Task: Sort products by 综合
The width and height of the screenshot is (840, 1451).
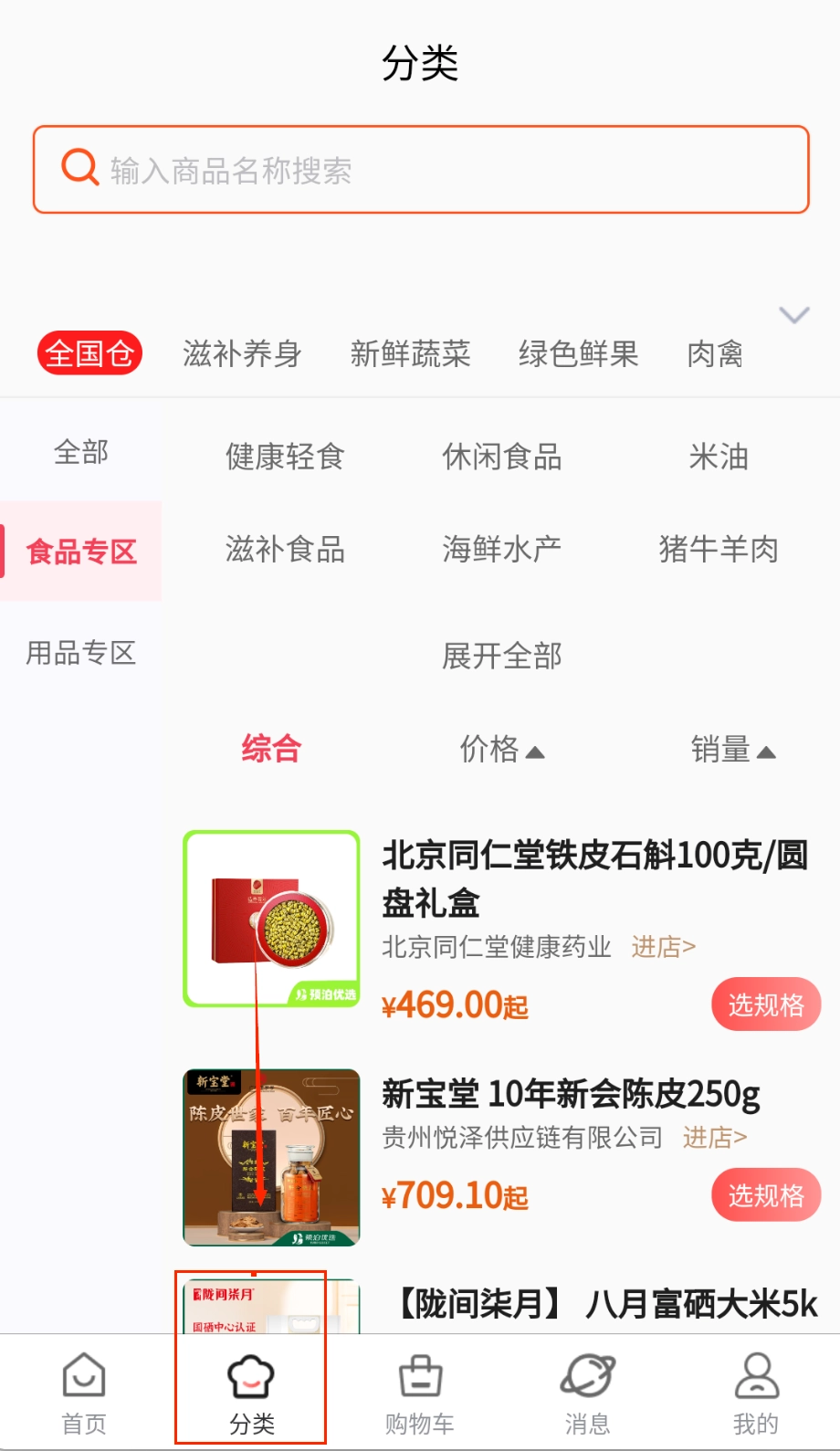Action: (271, 748)
